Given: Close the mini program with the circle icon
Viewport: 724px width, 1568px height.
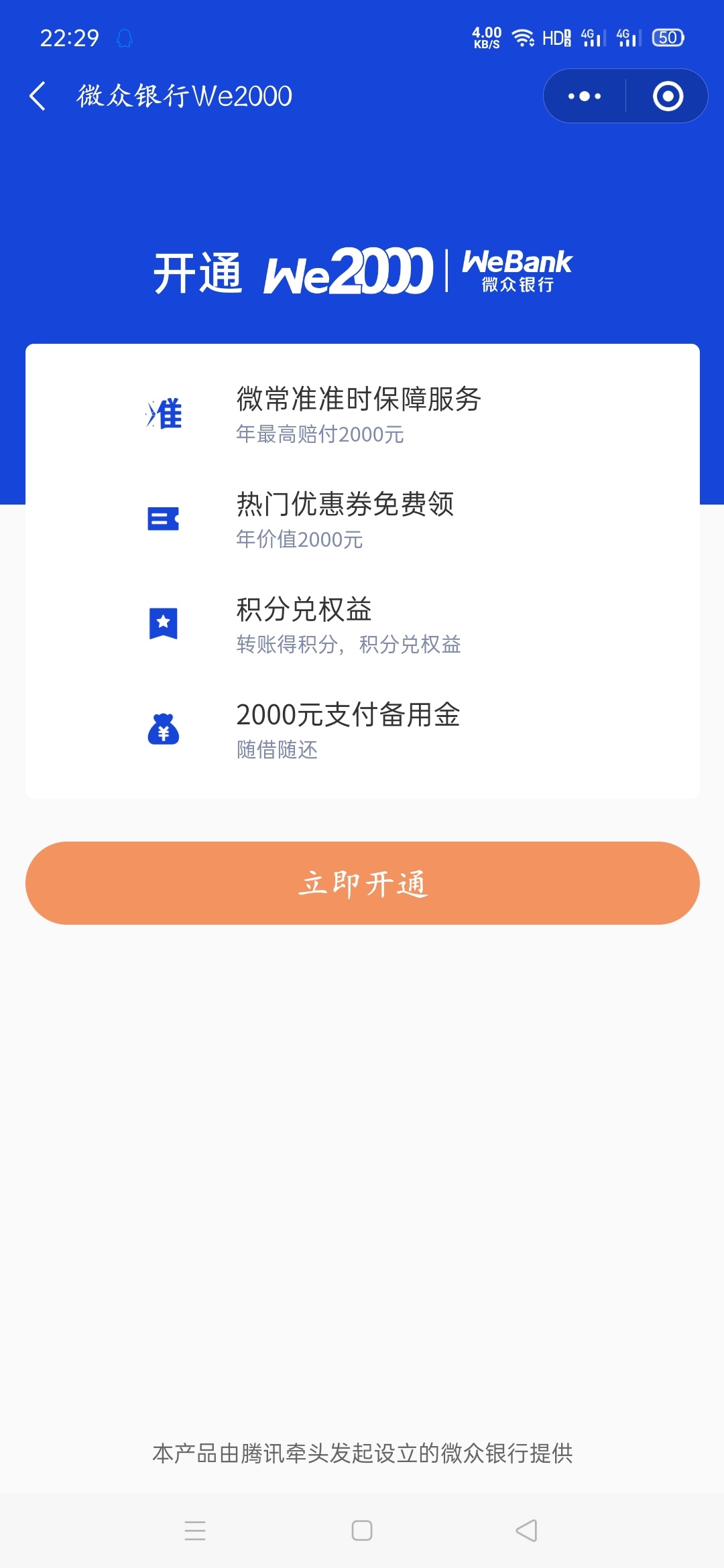Looking at the screenshot, I should [x=668, y=96].
